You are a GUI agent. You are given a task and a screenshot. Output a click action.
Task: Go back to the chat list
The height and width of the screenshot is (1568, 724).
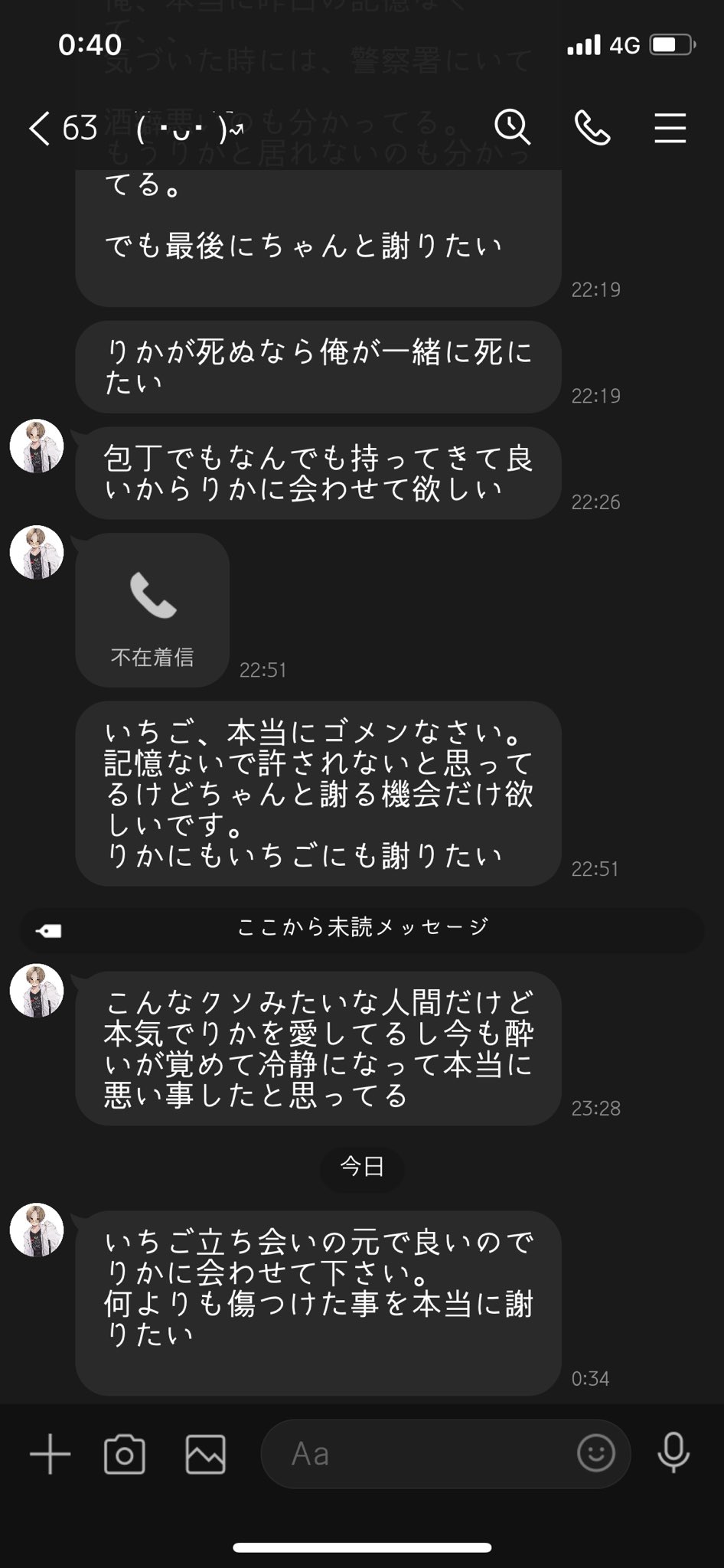[x=40, y=128]
